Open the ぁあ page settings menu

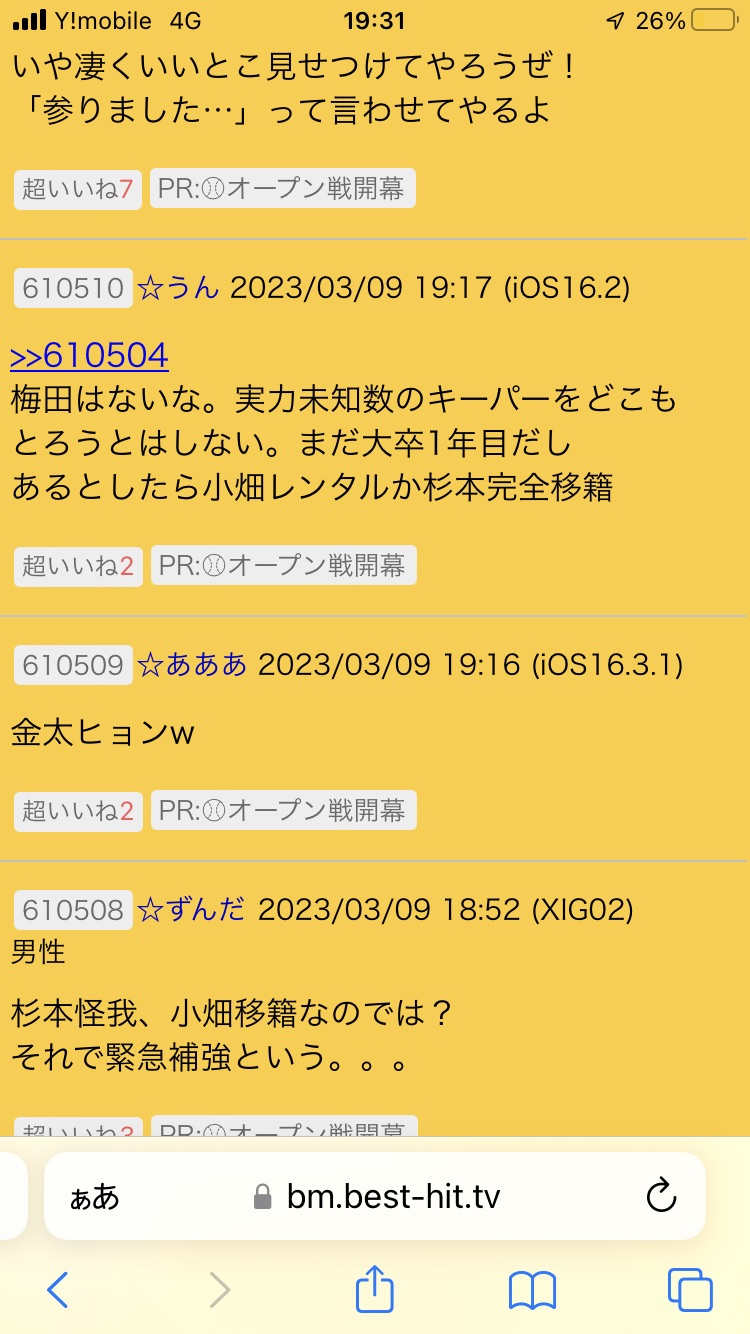click(95, 1197)
